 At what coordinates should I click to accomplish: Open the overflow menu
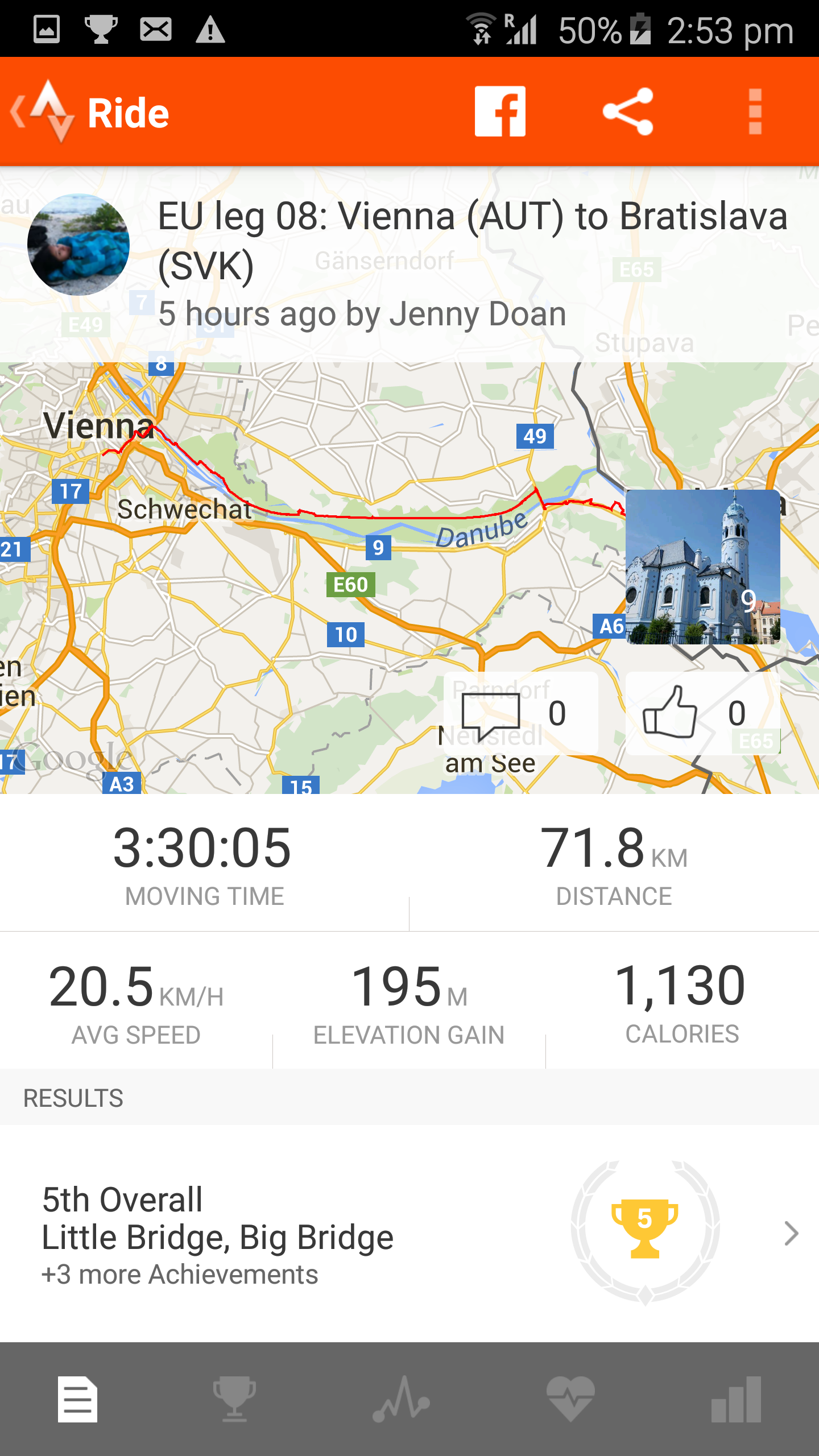(x=755, y=111)
